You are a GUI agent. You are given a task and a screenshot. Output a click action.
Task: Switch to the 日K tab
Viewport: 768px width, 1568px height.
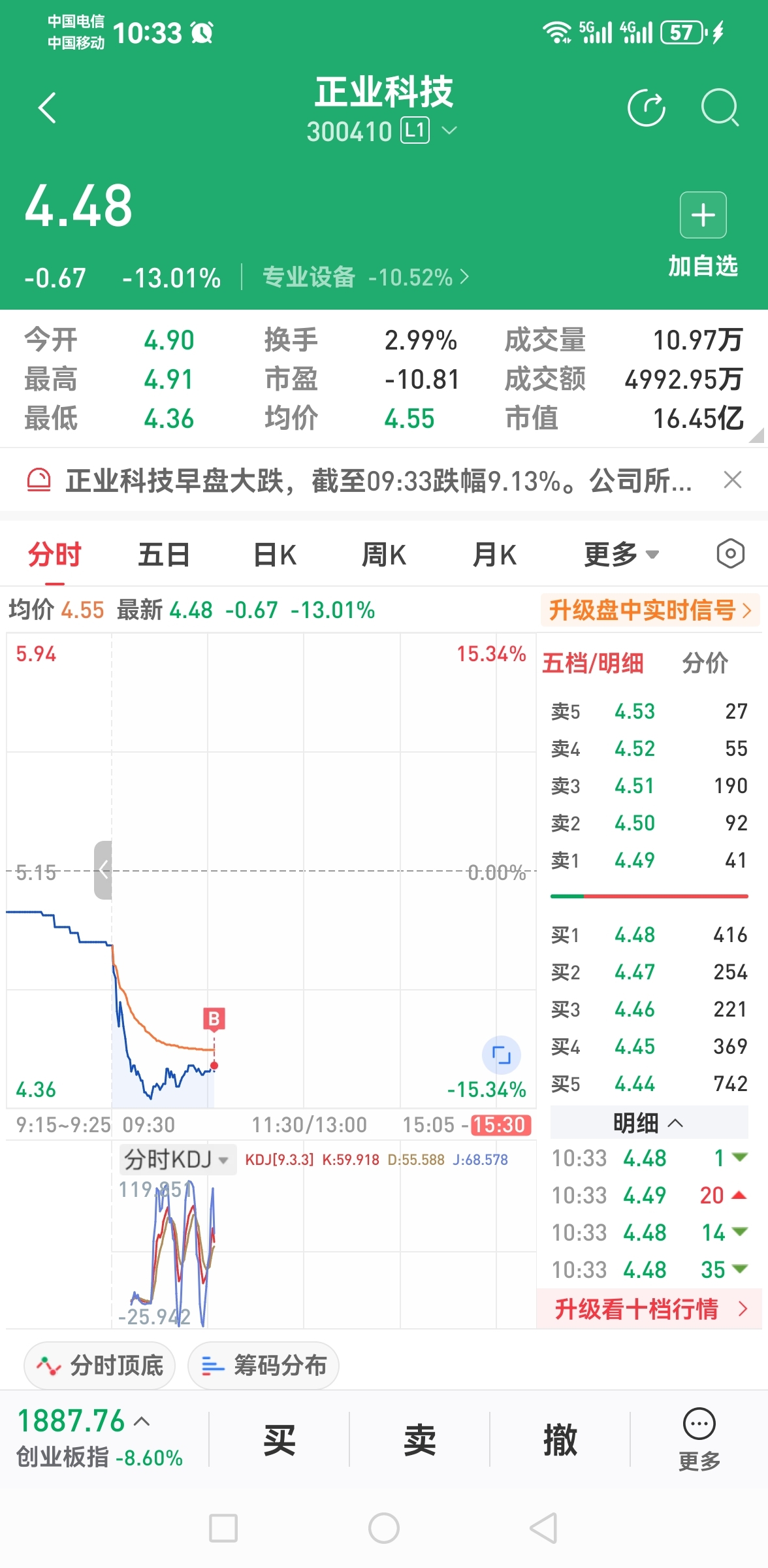pyautogui.click(x=274, y=552)
